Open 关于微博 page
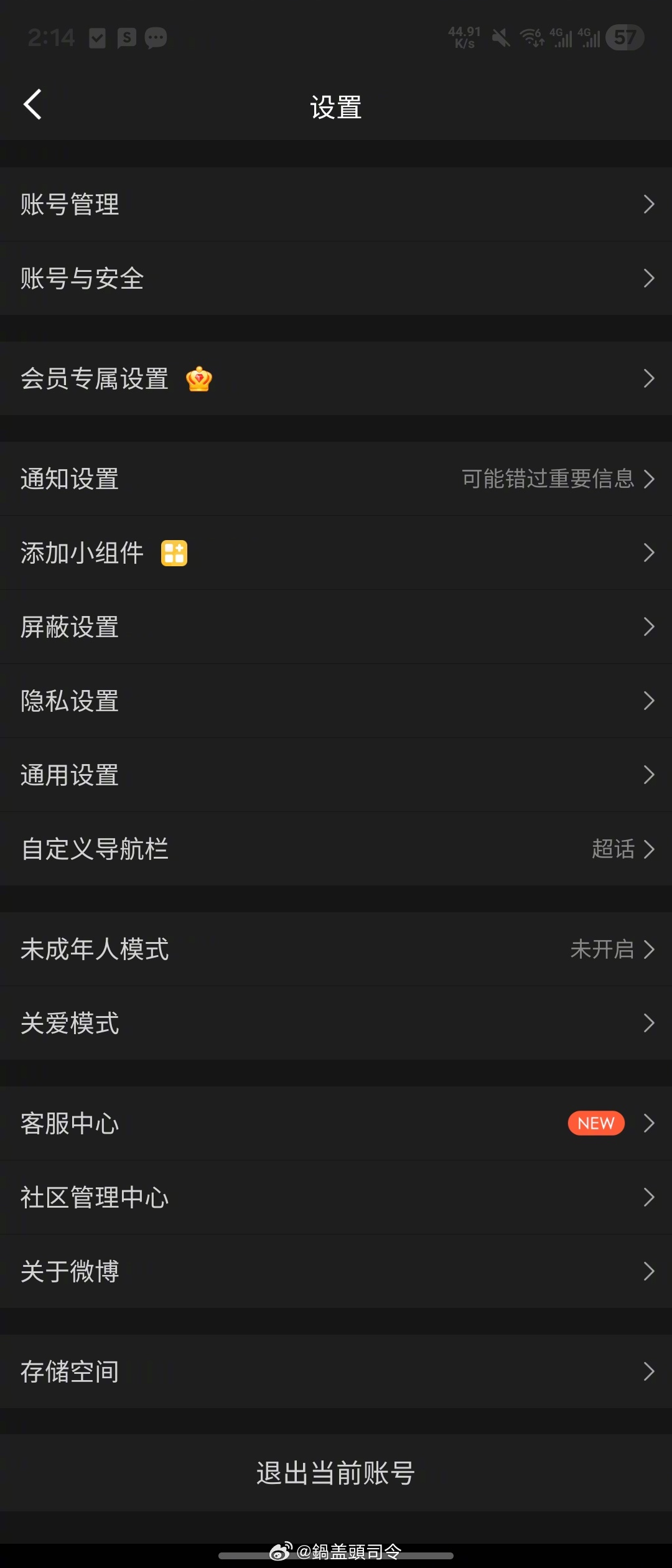The image size is (672, 1568). tap(336, 1271)
